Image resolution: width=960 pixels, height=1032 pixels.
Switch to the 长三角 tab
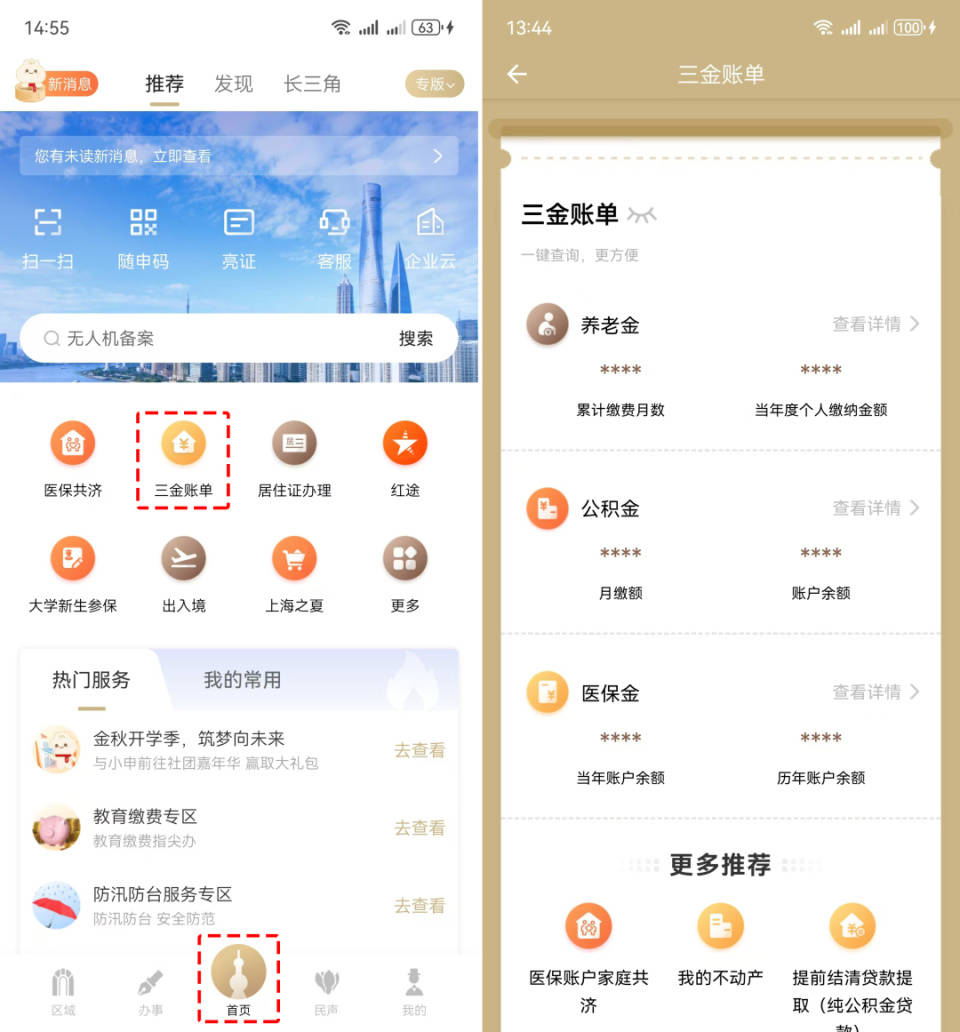(x=312, y=84)
